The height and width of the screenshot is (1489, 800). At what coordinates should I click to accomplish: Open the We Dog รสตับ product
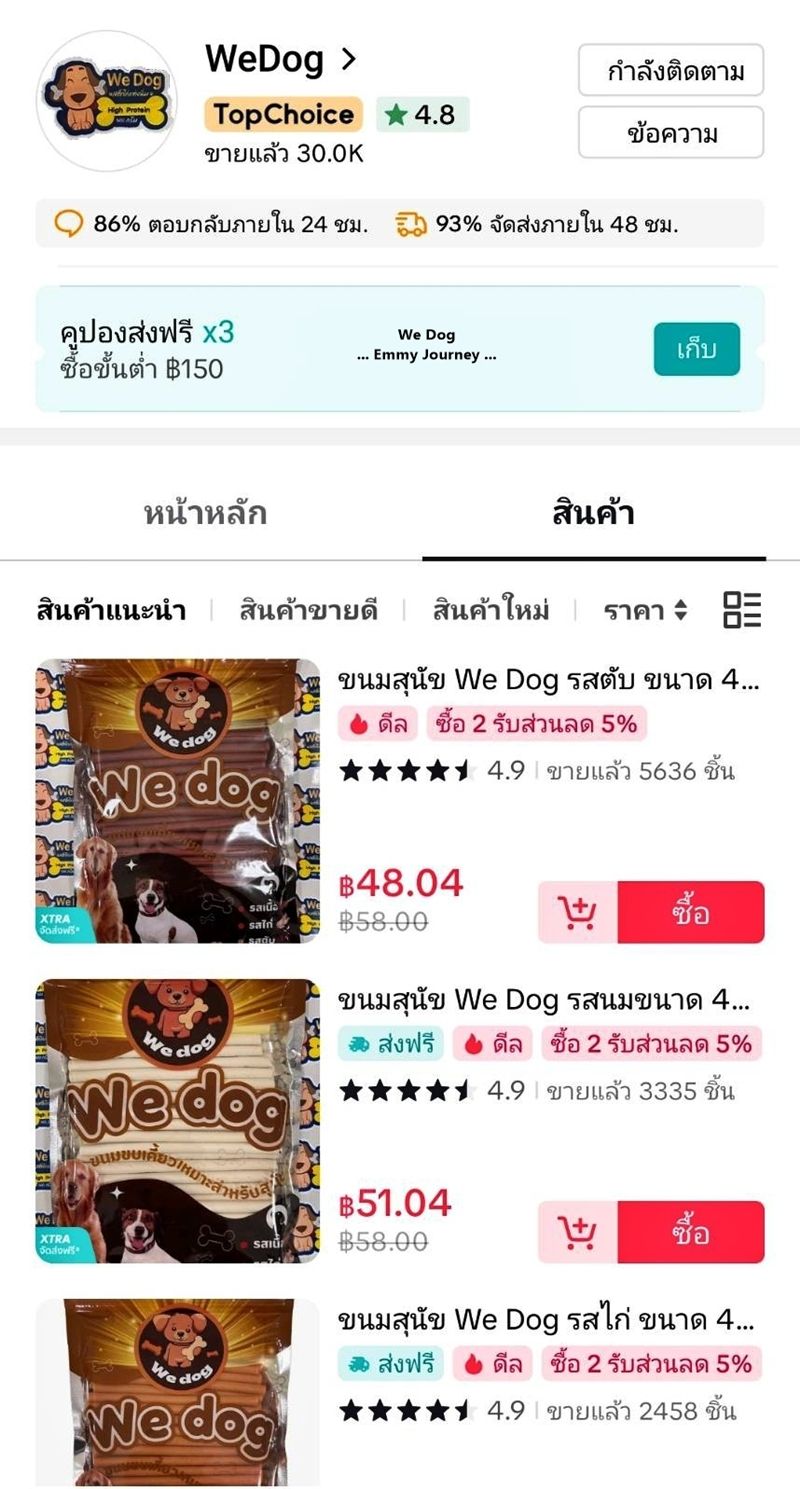click(548, 682)
